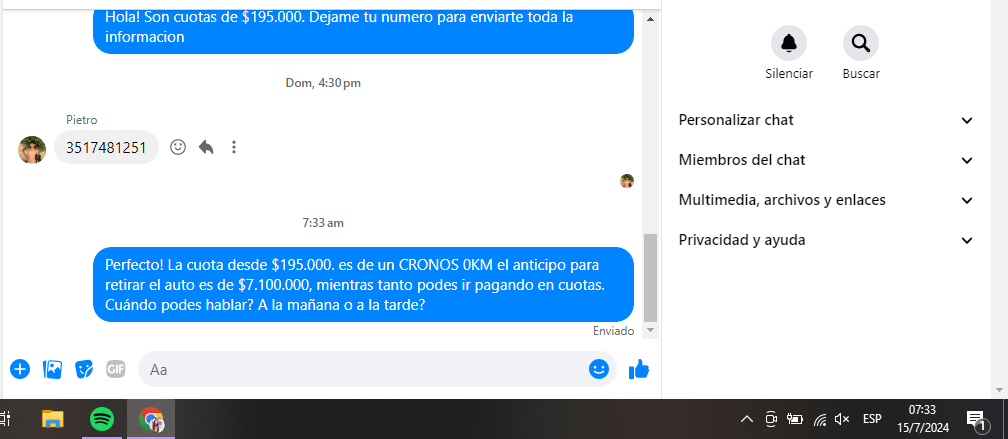
Task: Open more options for Pietro's message
Action: (x=234, y=147)
